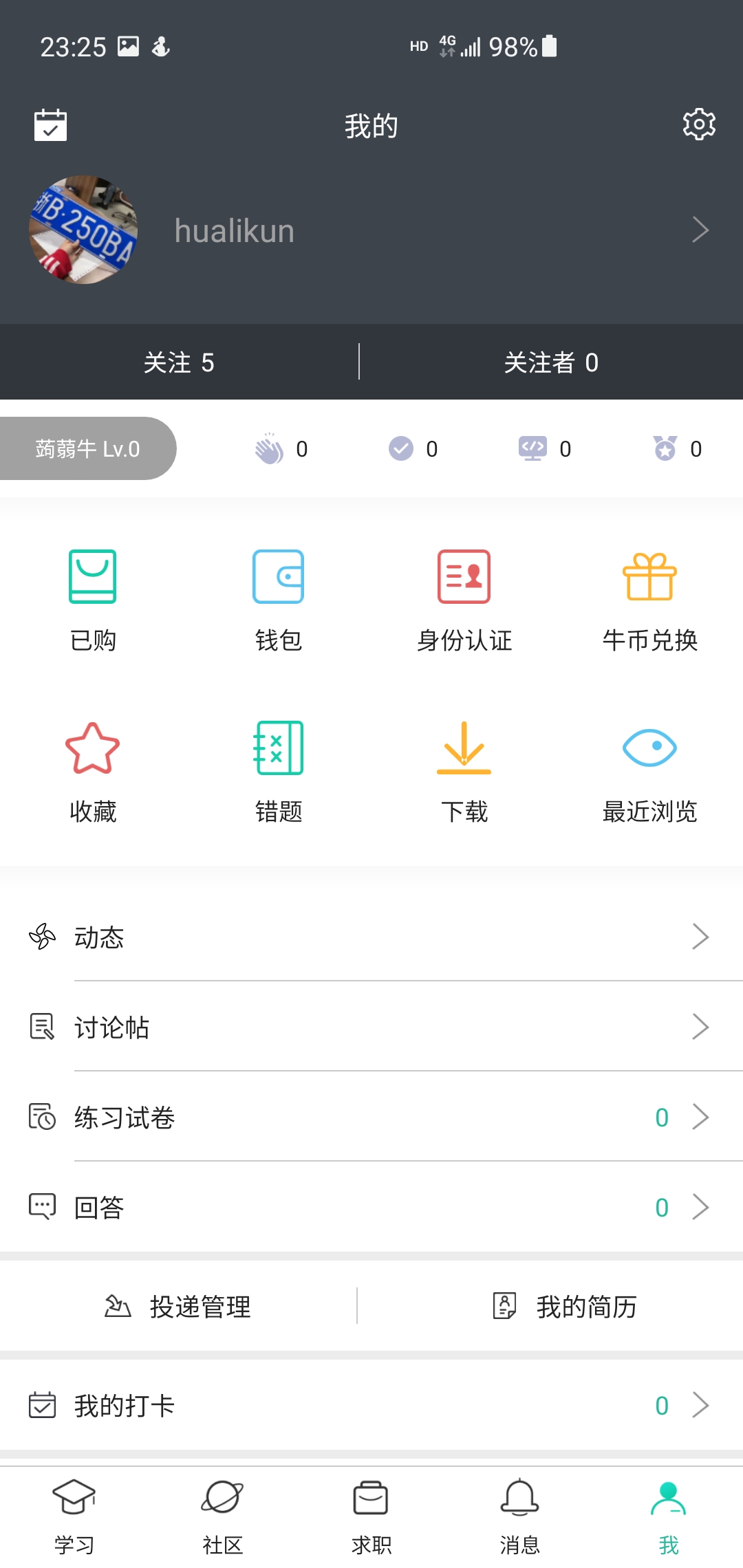Open 收藏 favorites
Viewport: 743px width, 1568px height.
click(93, 772)
